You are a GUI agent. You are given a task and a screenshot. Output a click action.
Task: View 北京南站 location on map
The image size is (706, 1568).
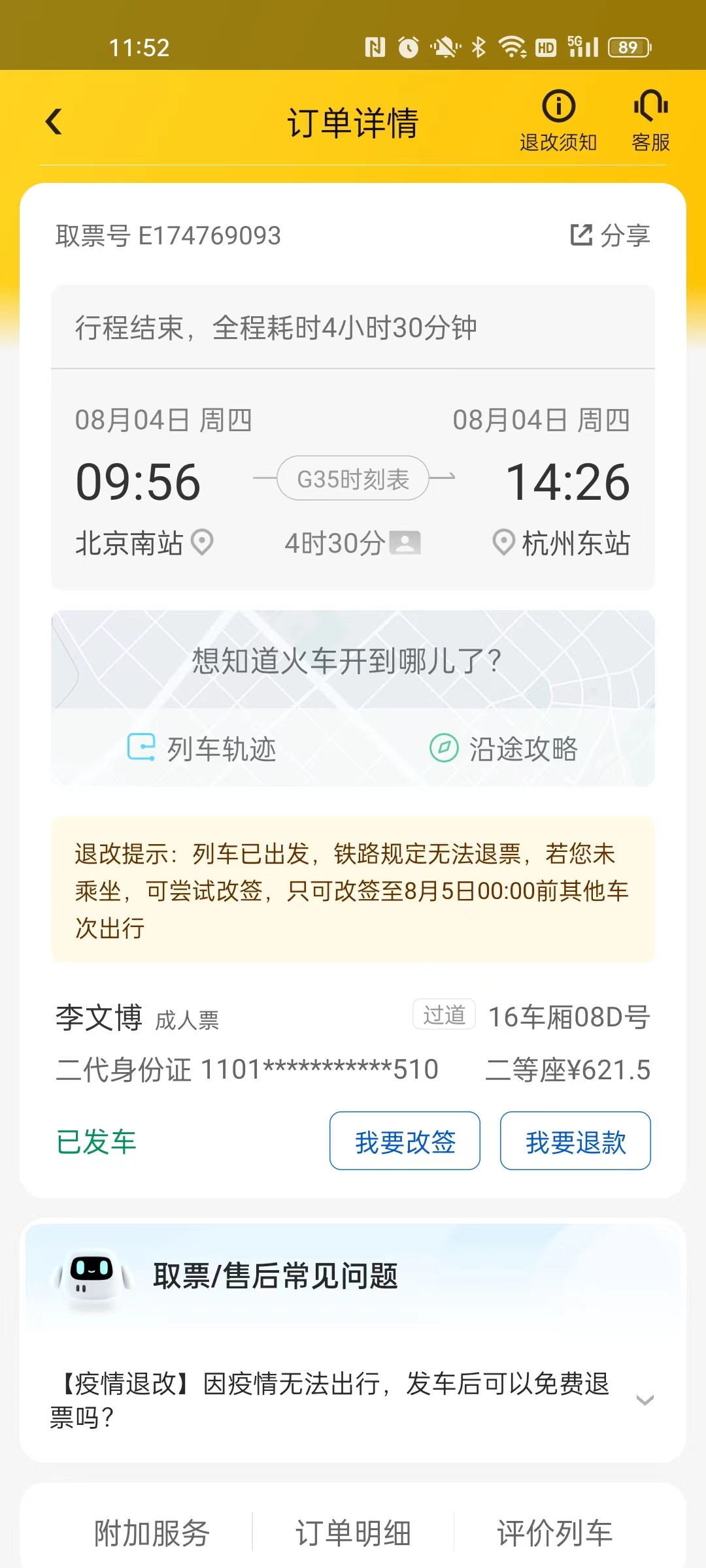[x=202, y=542]
